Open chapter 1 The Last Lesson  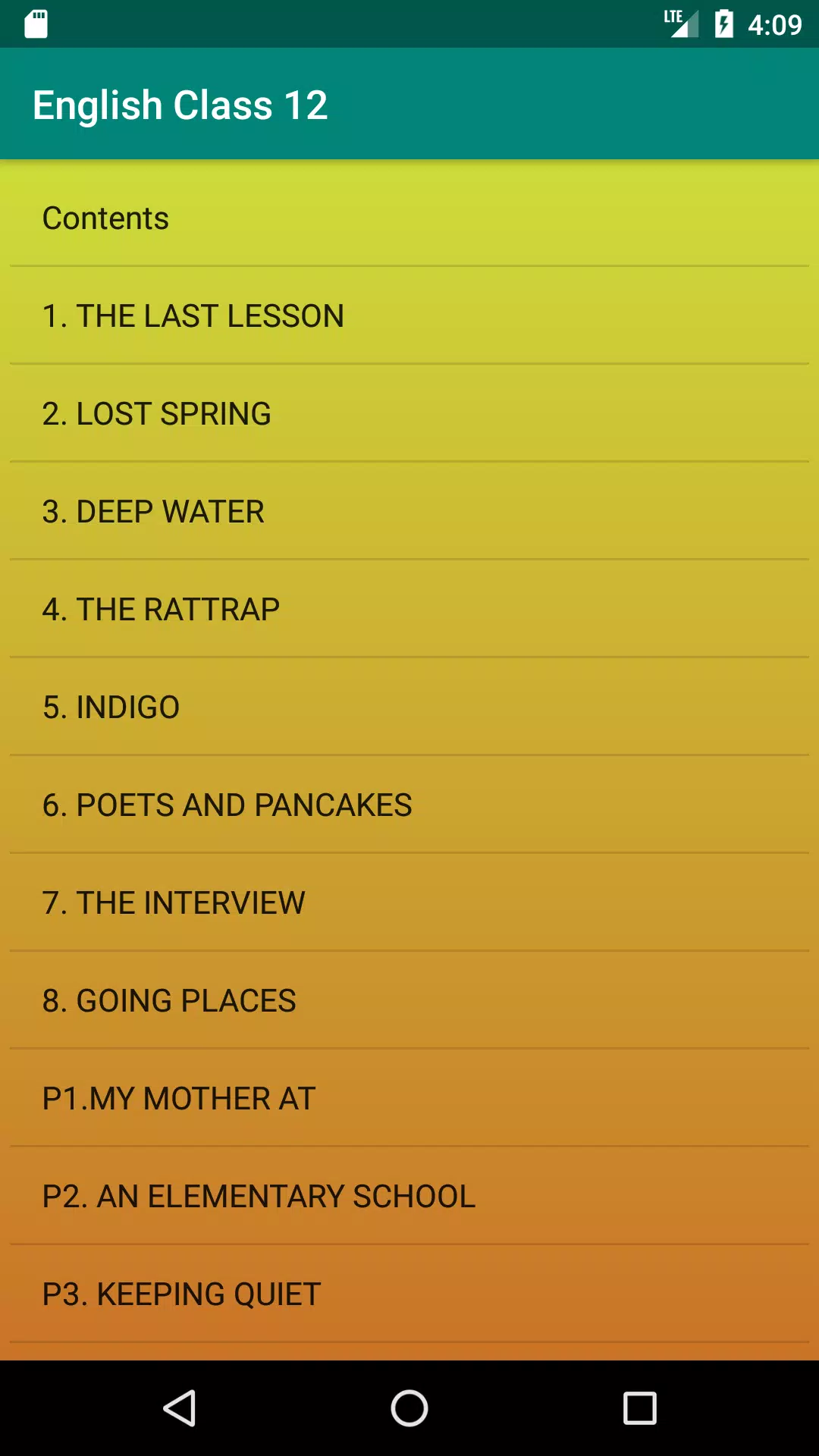coord(409,315)
